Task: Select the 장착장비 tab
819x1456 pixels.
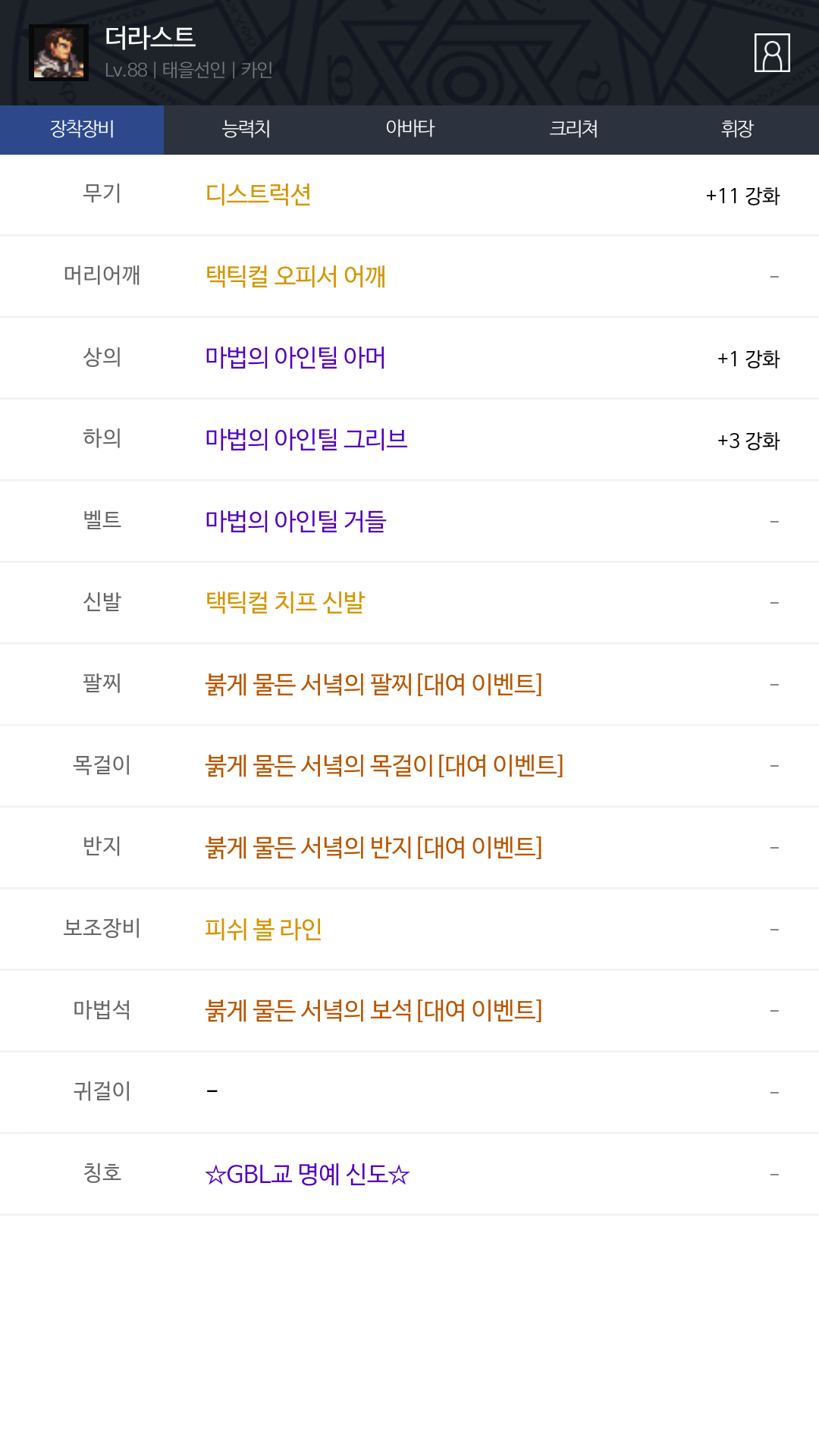Action: [82, 130]
